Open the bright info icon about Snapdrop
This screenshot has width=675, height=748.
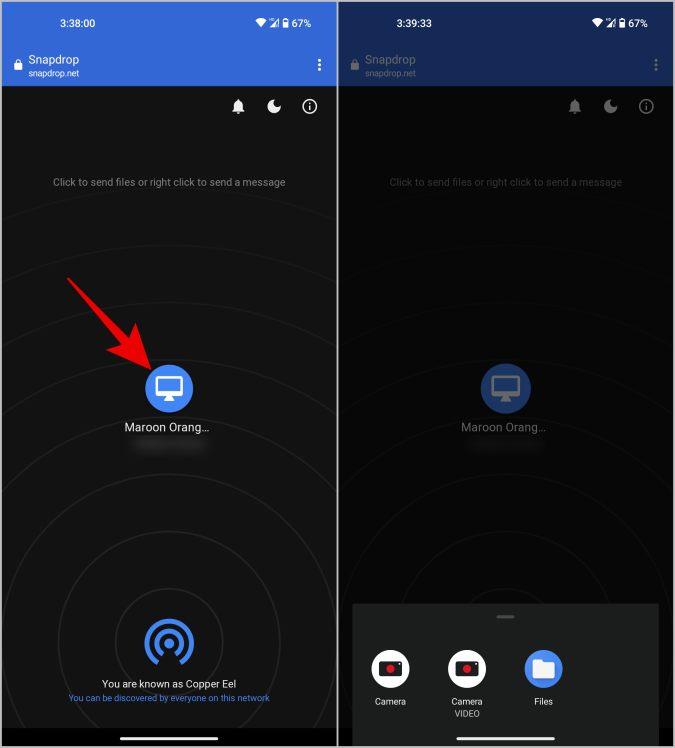pos(310,107)
